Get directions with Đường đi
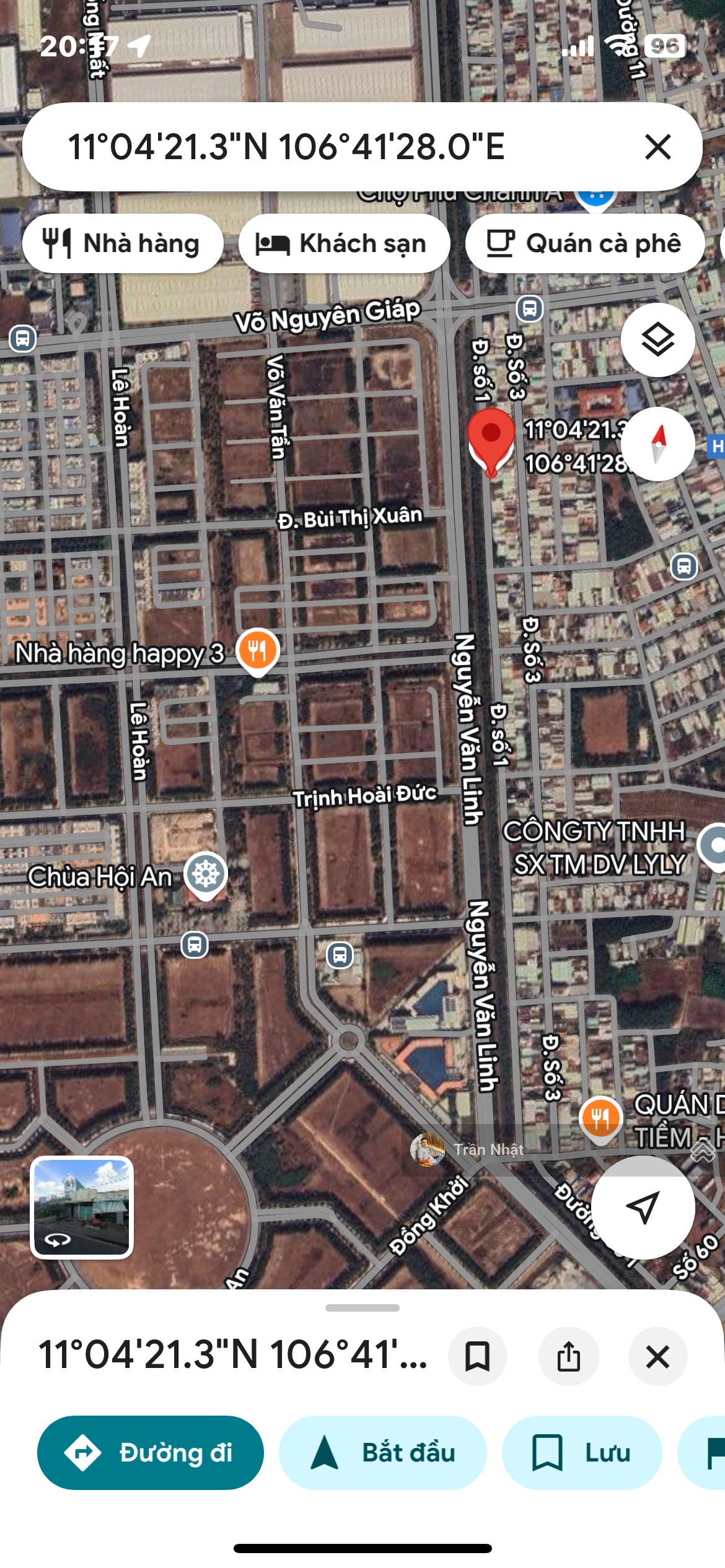Screen dimensions: 725x1568 tap(151, 1452)
